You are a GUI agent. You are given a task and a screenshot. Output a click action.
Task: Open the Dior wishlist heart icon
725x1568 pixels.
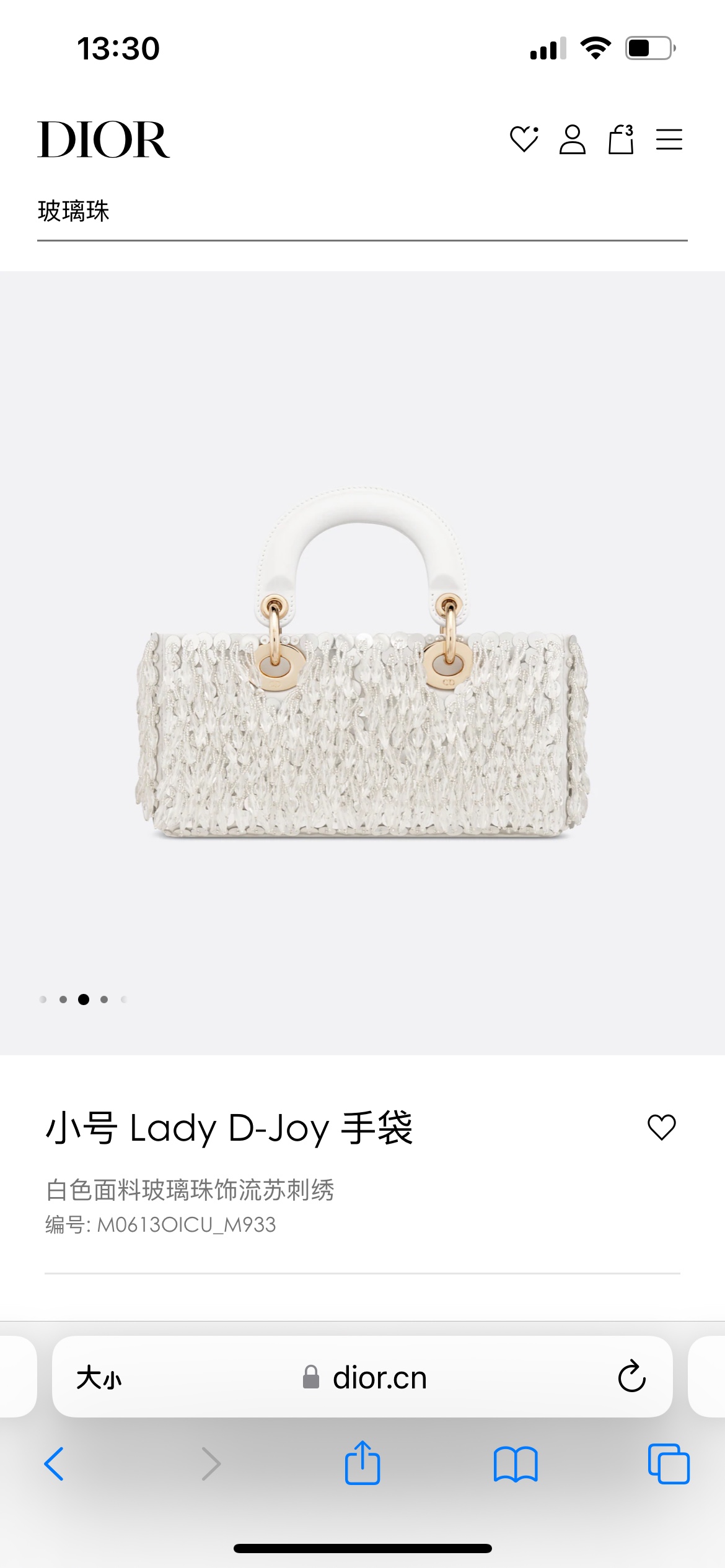524,139
